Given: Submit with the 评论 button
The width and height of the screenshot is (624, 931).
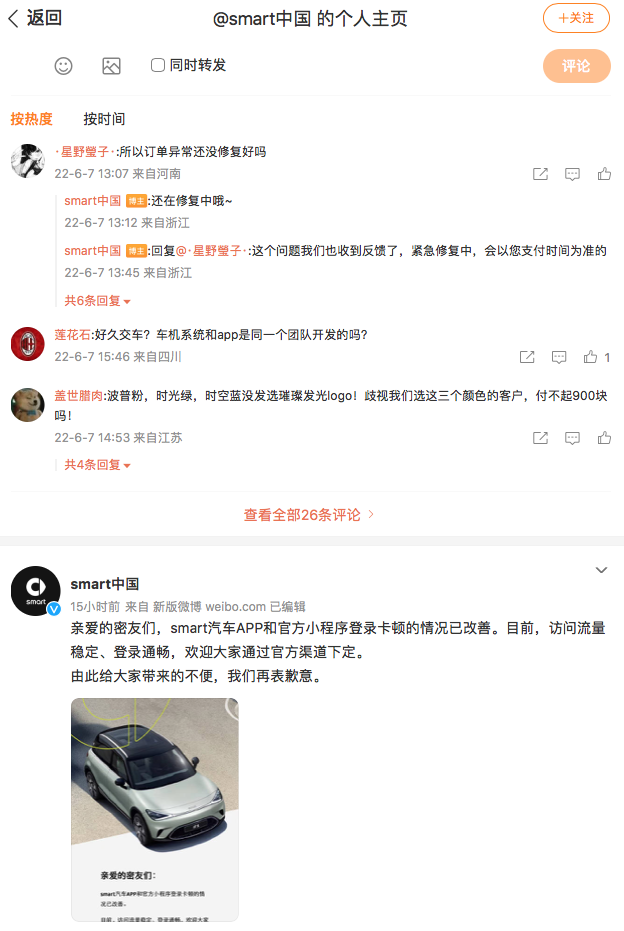Looking at the screenshot, I should (576, 66).
